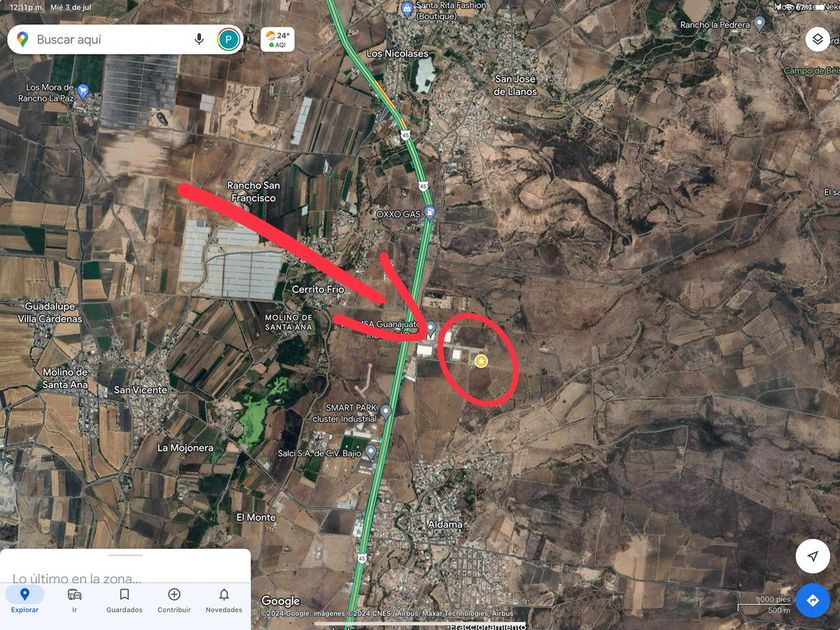Select the yellow starred saved place
Viewport: 840px width, 630px height.
[481, 361]
